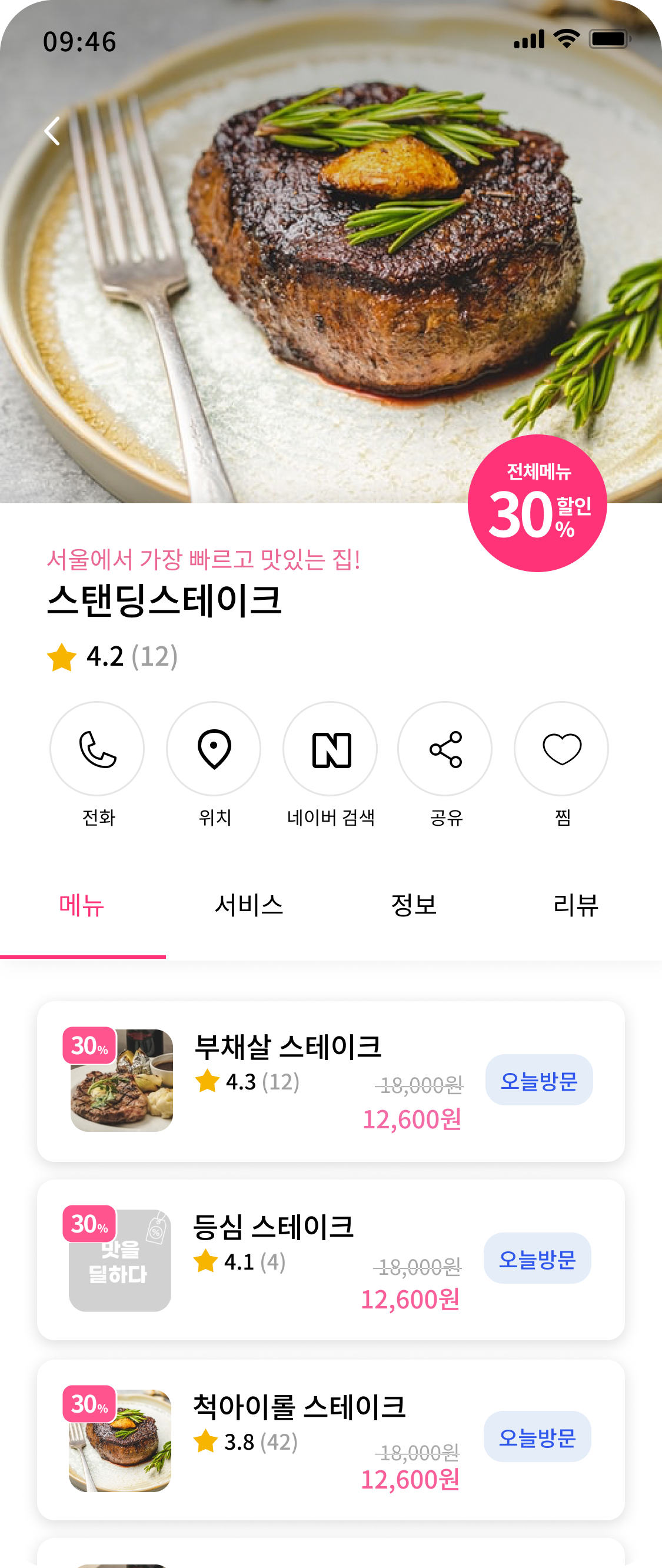Image resolution: width=662 pixels, height=1568 pixels.
Task: Tap 오늘방문 for 등심 스테이크
Action: [x=537, y=1258]
